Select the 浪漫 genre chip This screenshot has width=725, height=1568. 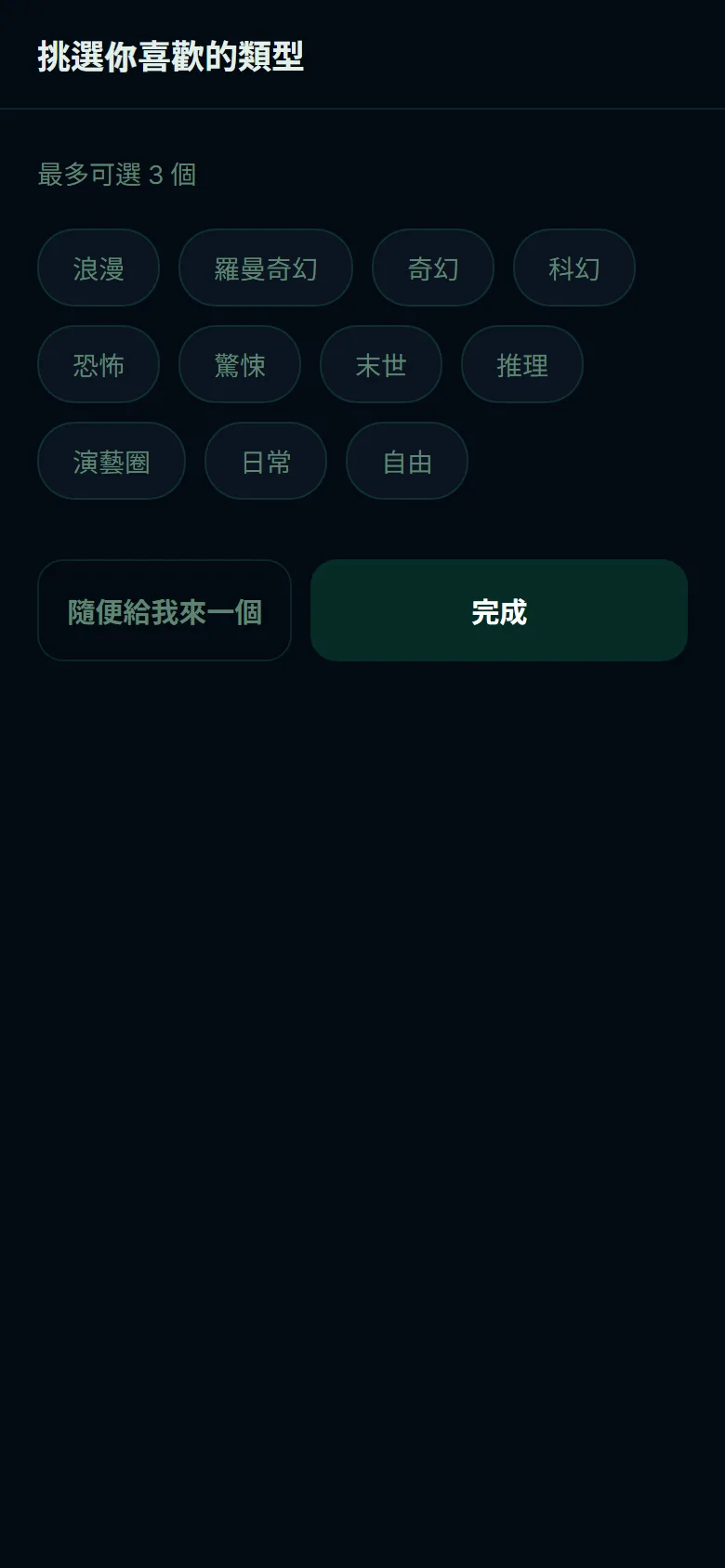click(99, 268)
